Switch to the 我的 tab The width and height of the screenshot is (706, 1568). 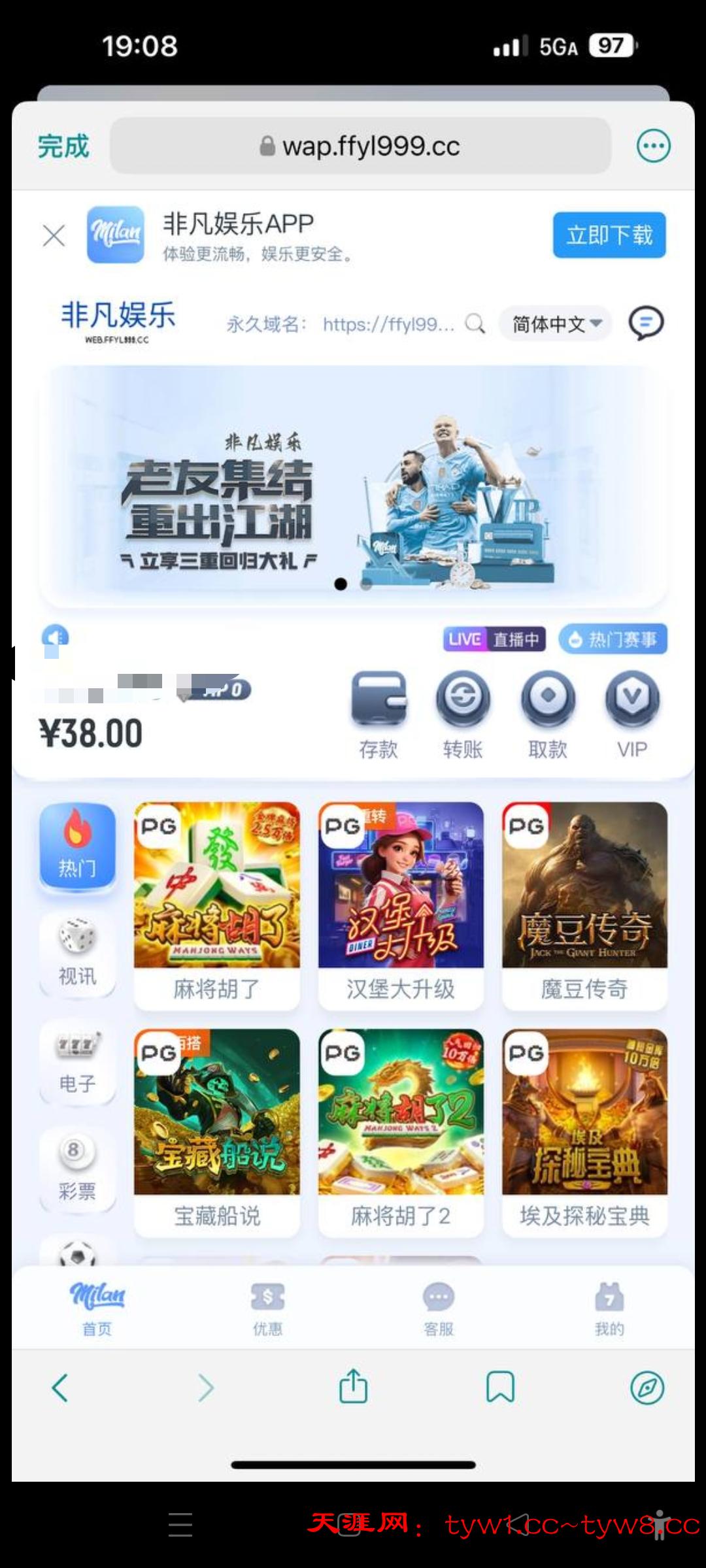pos(609,1307)
